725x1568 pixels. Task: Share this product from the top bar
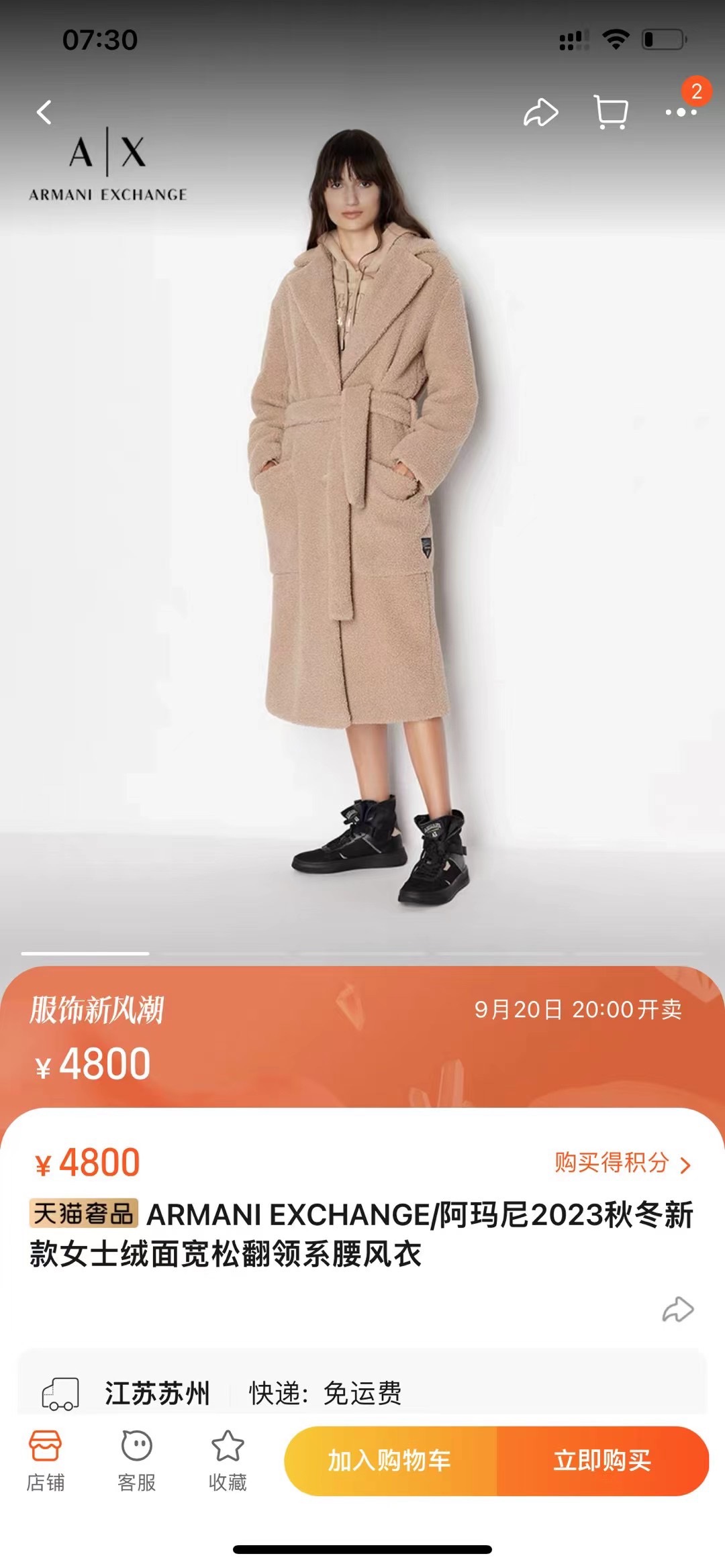[541, 112]
